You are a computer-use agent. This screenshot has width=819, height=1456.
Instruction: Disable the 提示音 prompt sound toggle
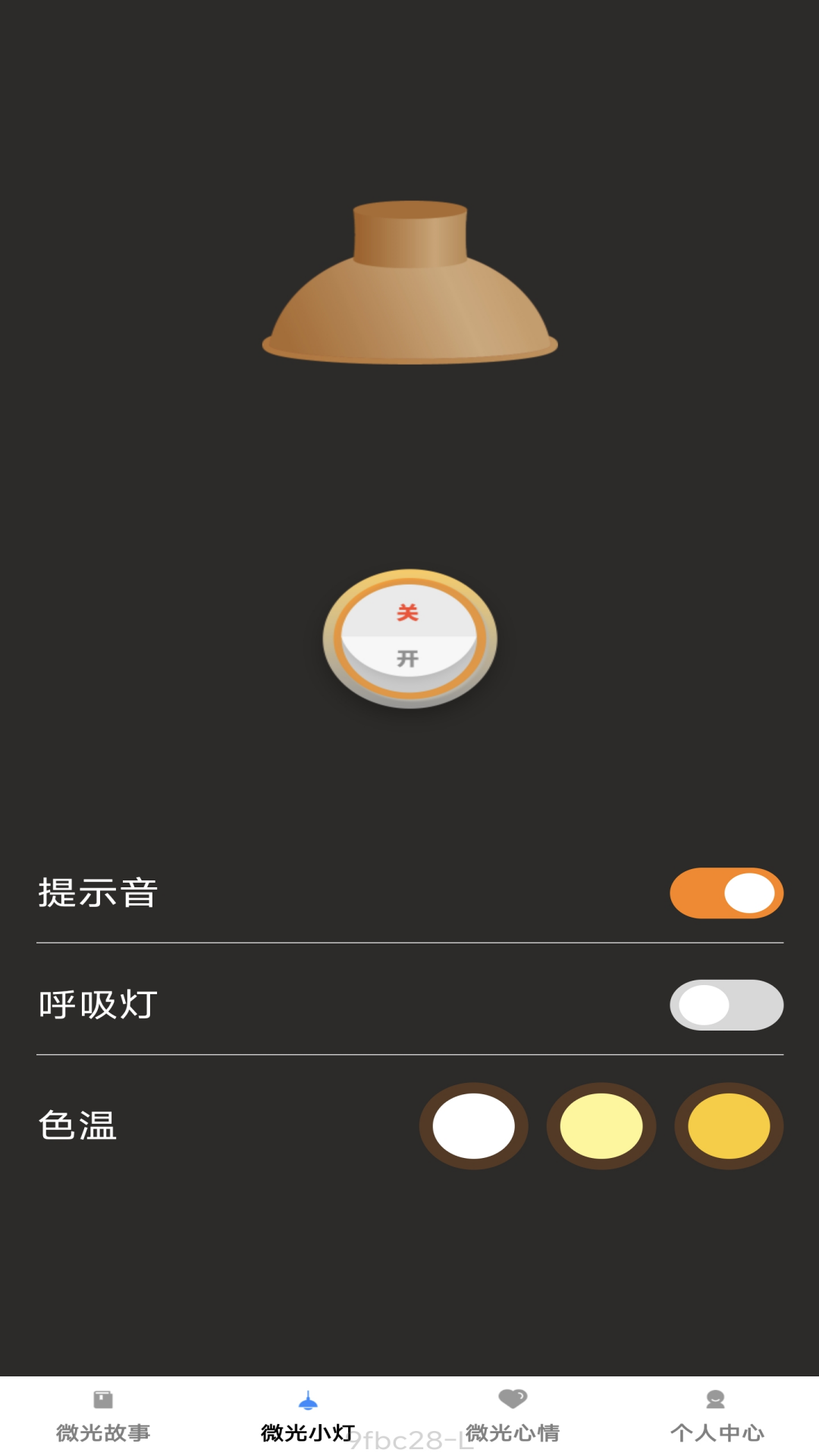pyautogui.click(x=726, y=893)
